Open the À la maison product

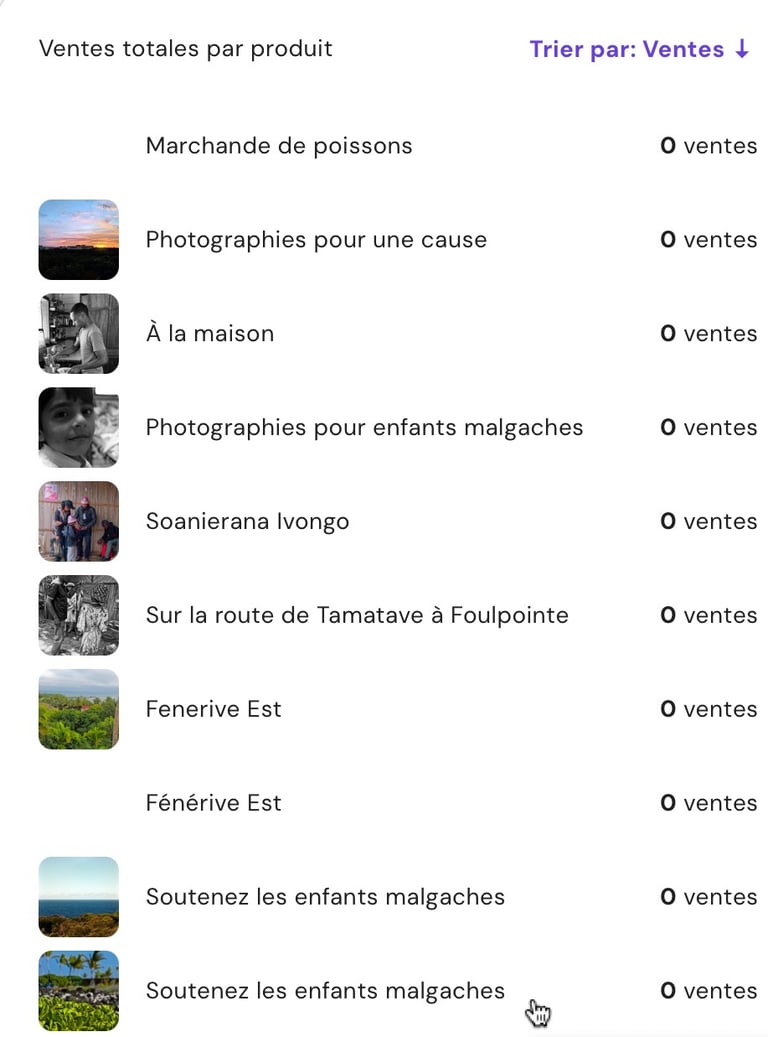pyautogui.click(x=210, y=334)
